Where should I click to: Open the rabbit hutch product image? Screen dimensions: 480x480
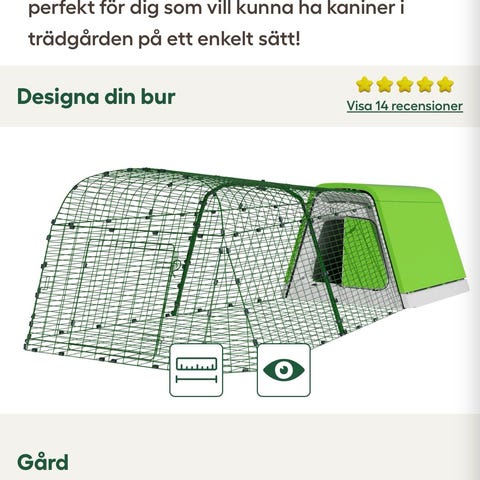(247, 267)
